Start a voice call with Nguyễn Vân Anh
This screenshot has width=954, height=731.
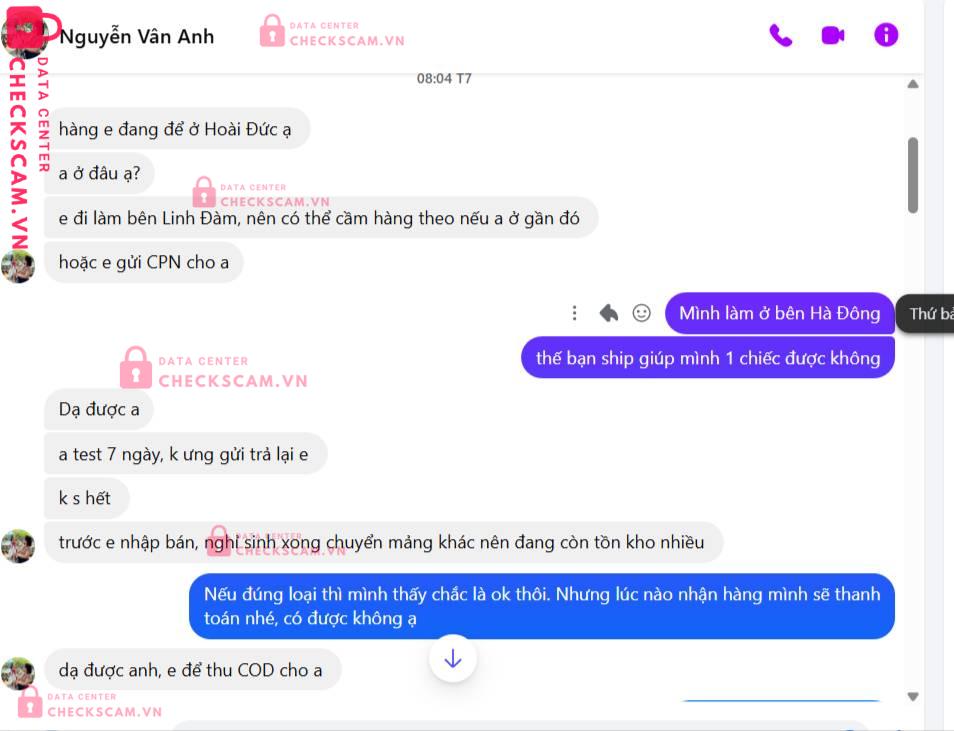(781, 35)
